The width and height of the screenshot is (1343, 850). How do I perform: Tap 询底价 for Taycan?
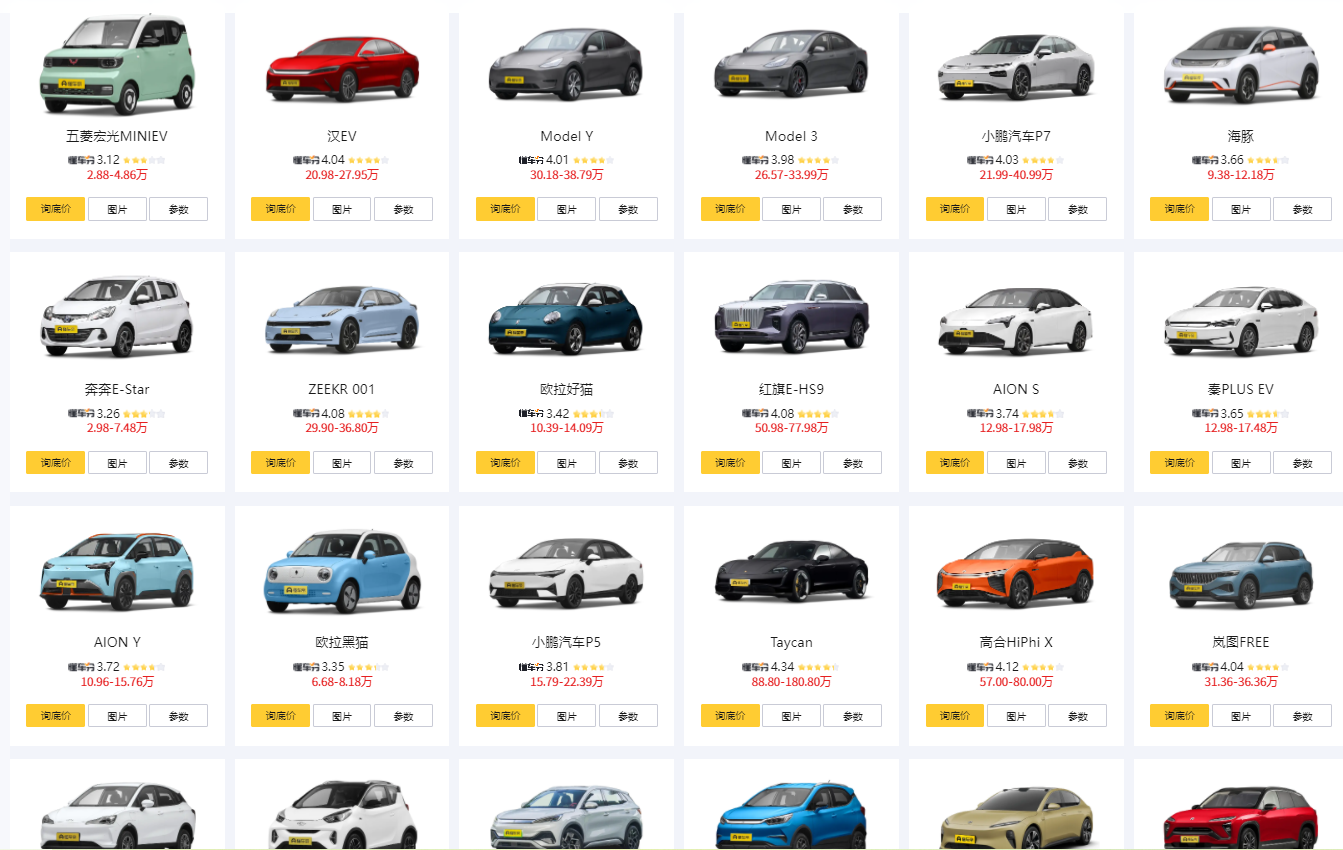pyautogui.click(x=730, y=716)
